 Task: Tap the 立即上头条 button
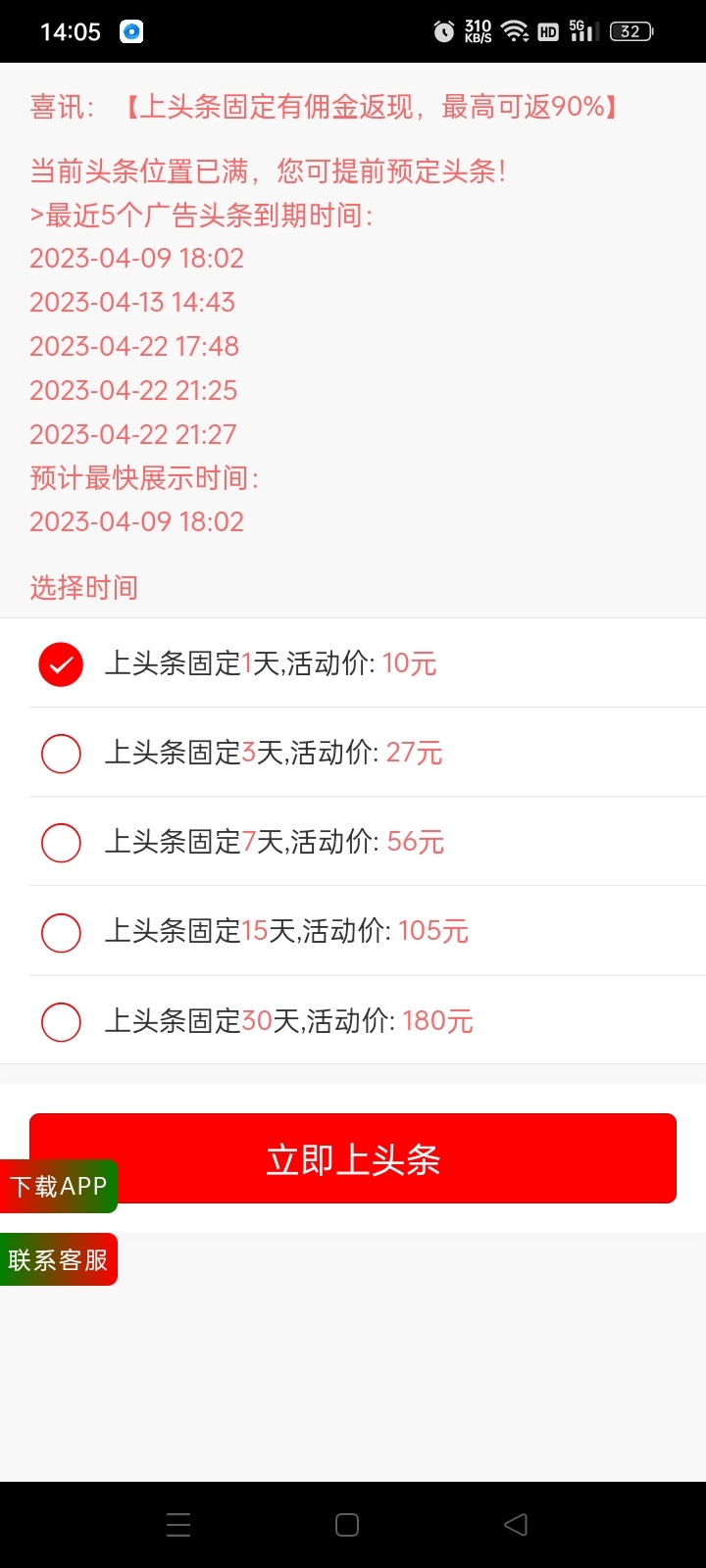392,1158
